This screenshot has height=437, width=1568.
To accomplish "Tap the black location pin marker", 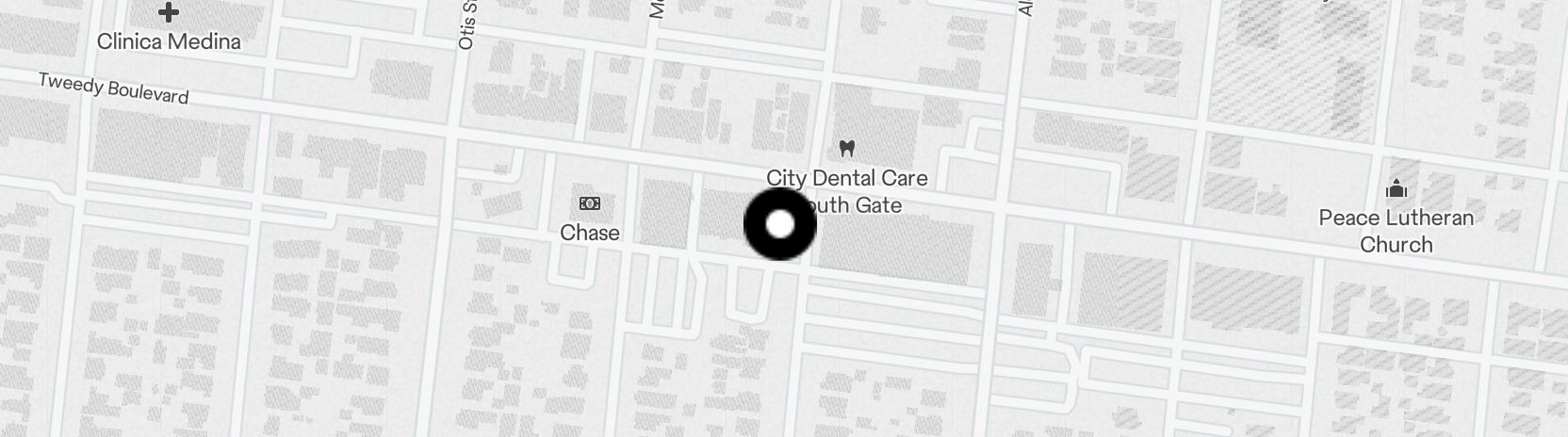I will coord(780,224).
